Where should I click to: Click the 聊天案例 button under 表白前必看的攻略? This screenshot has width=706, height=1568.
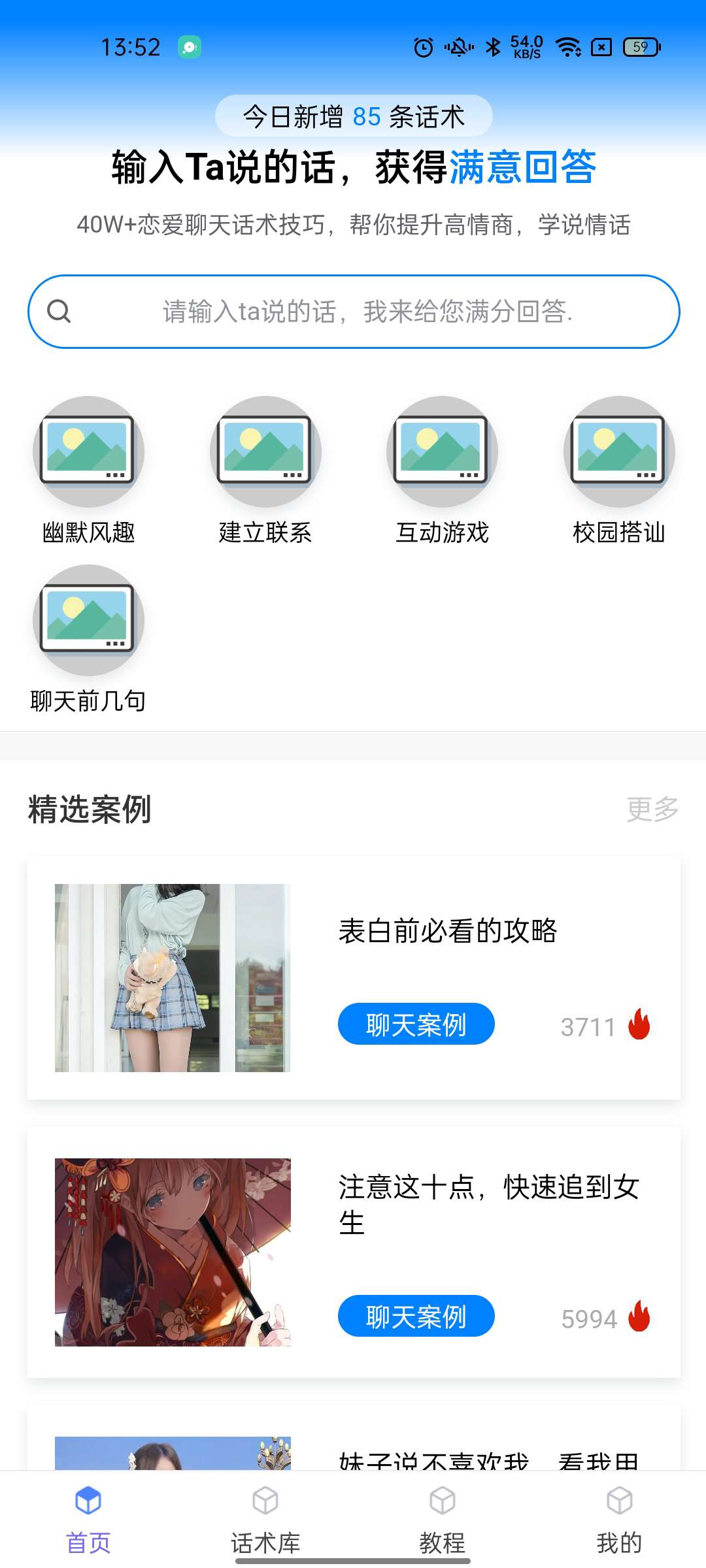pos(416,1025)
